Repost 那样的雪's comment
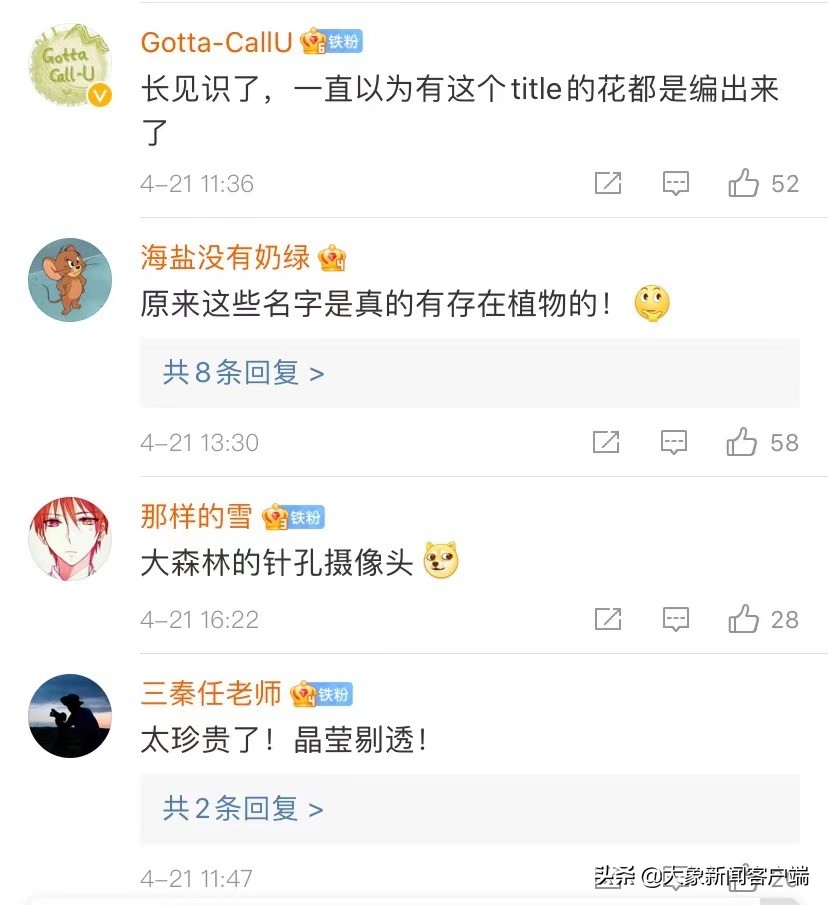 607,619
